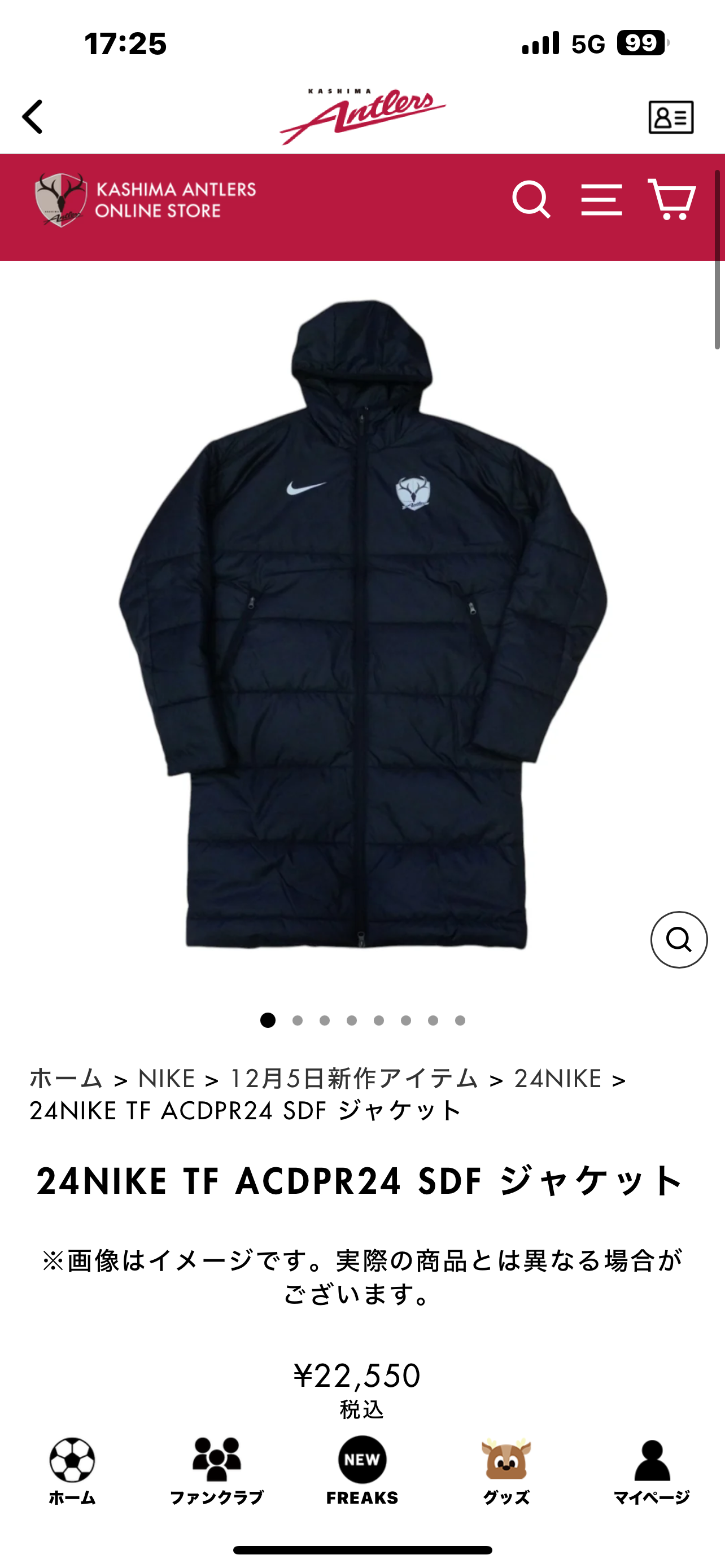Open the membership card icon
Viewport: 725px width, 1568px height.
click(x=670, y=117)
